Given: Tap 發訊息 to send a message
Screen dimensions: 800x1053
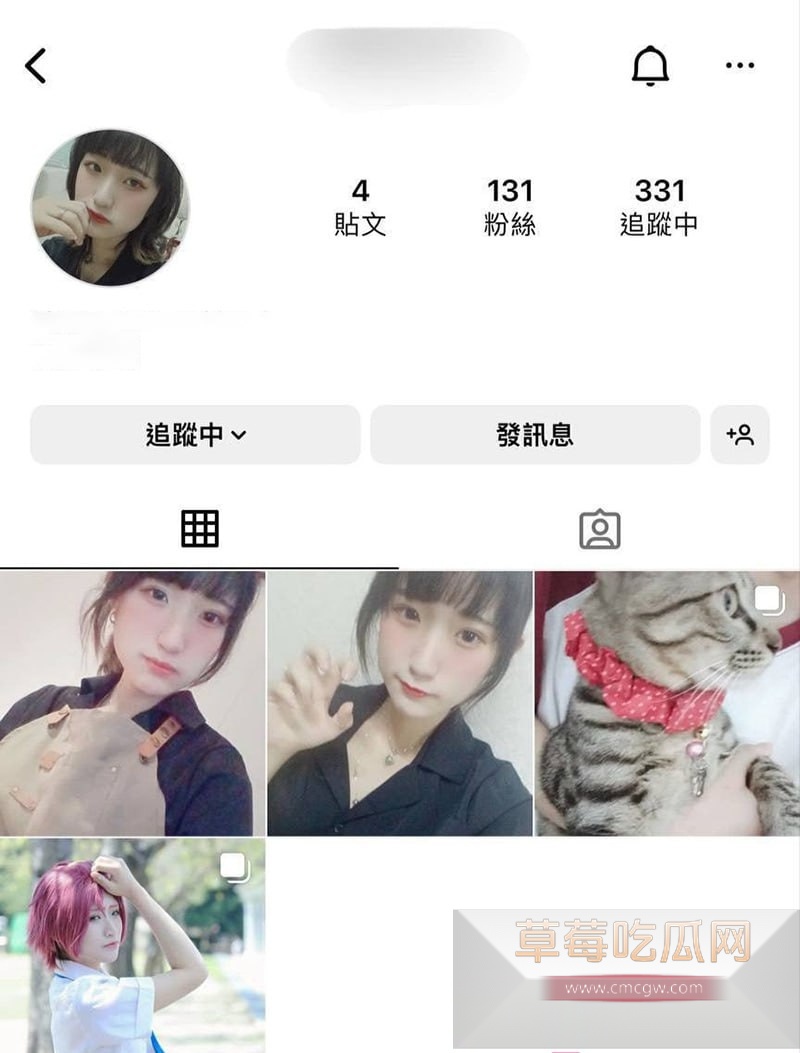Looking at the screenshot, I should click(535, 435).
